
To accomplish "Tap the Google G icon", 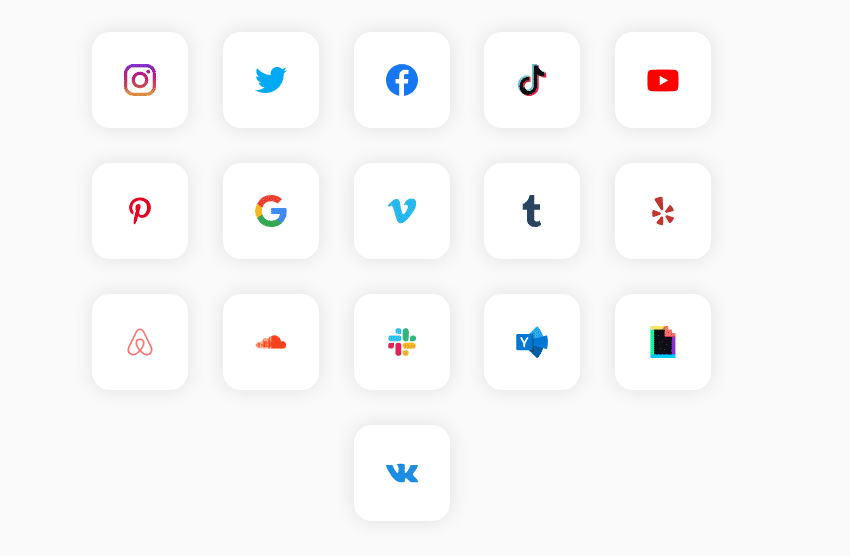I will coord(271,211).
